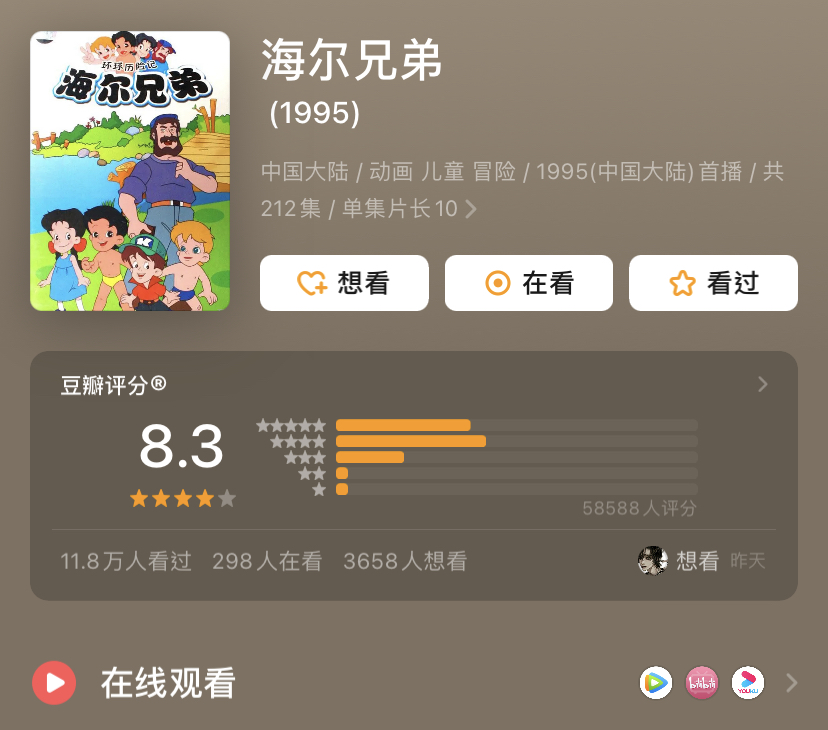Open the 海尔兄弟 poster image

pyautogui.click(x=130, y=171)
